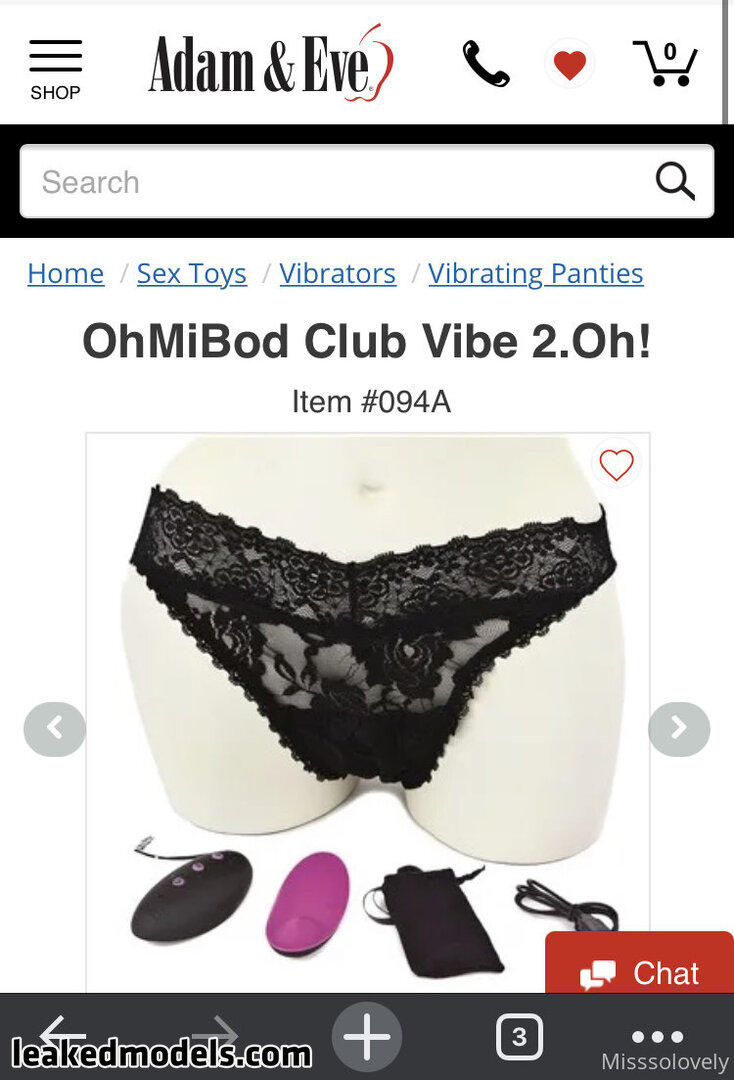Add this product to wishlist
The height and width of the screenshot is (1080, 734).
pyautogui.click(x=616, y=465)
